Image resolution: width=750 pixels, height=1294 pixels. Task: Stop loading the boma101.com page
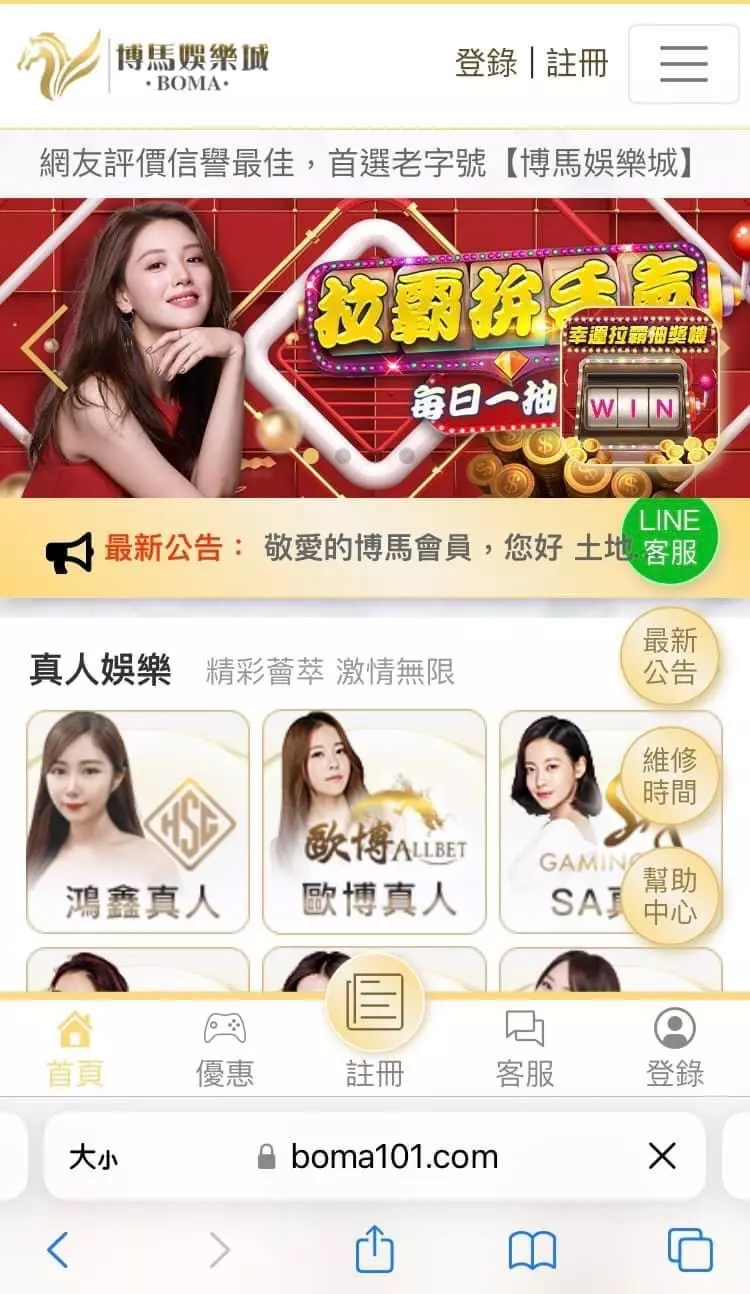(x=662, y=1157)
